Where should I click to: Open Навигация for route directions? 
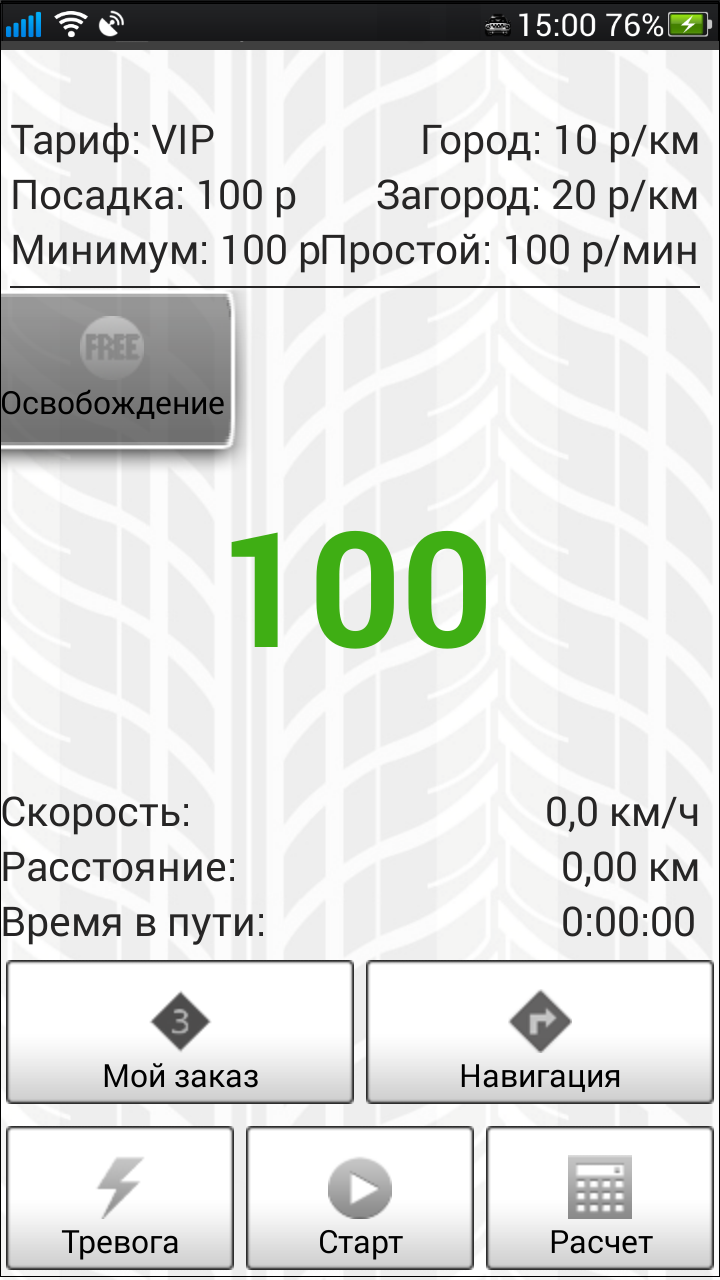540,1032
